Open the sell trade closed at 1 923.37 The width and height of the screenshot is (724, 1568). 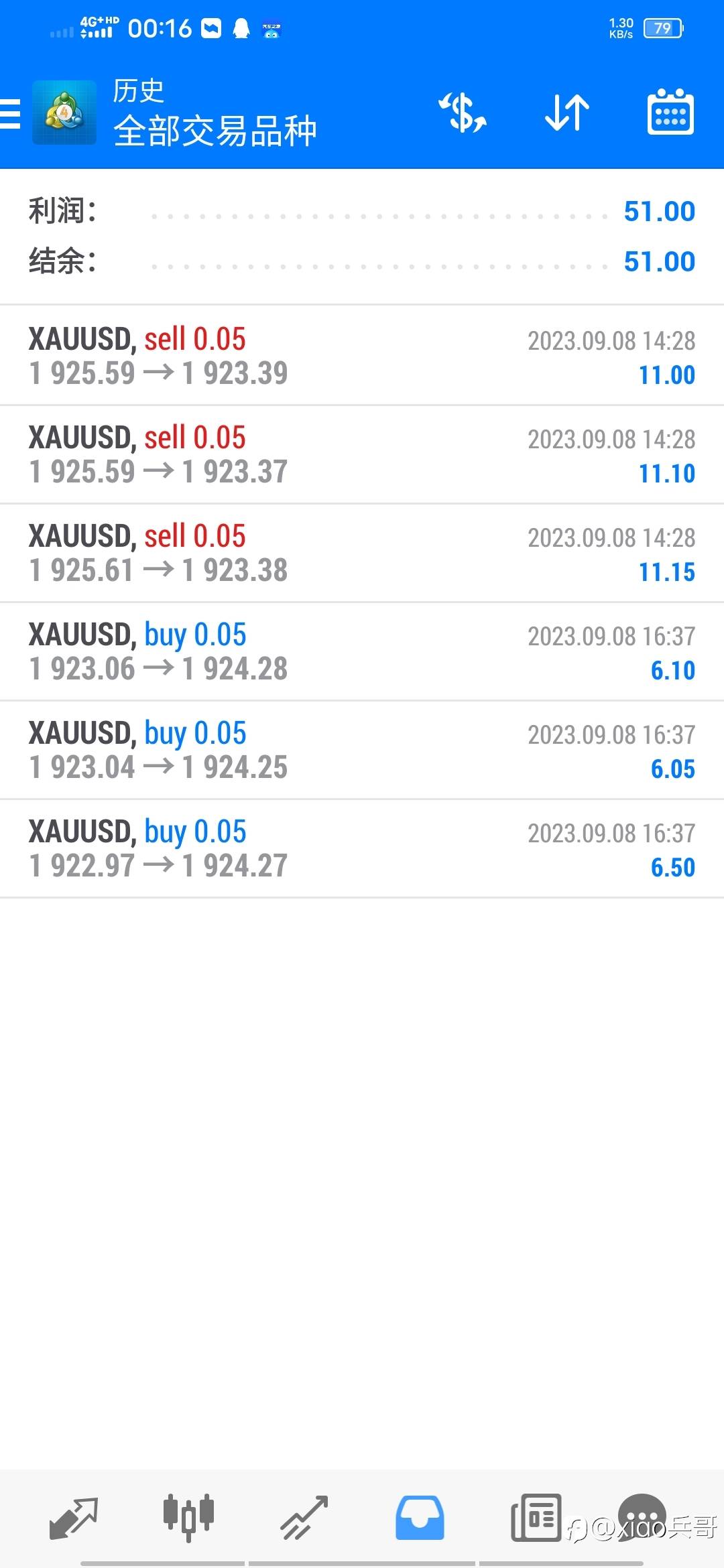(362, 454)
